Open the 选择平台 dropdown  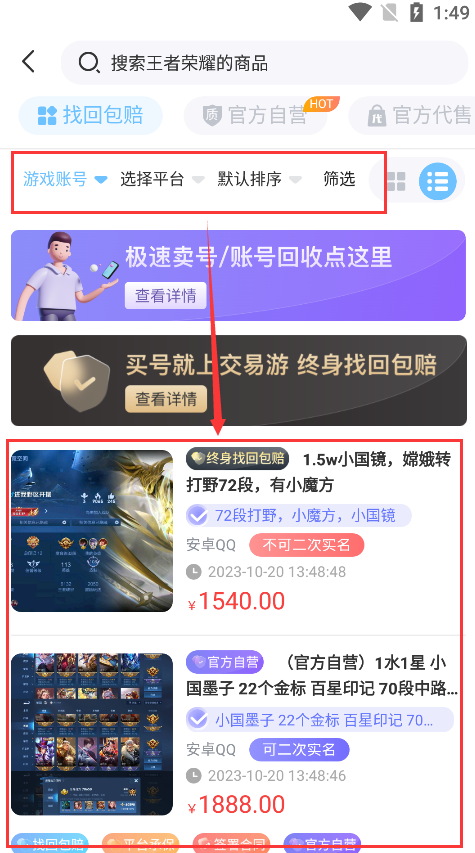tap(162, 179)
